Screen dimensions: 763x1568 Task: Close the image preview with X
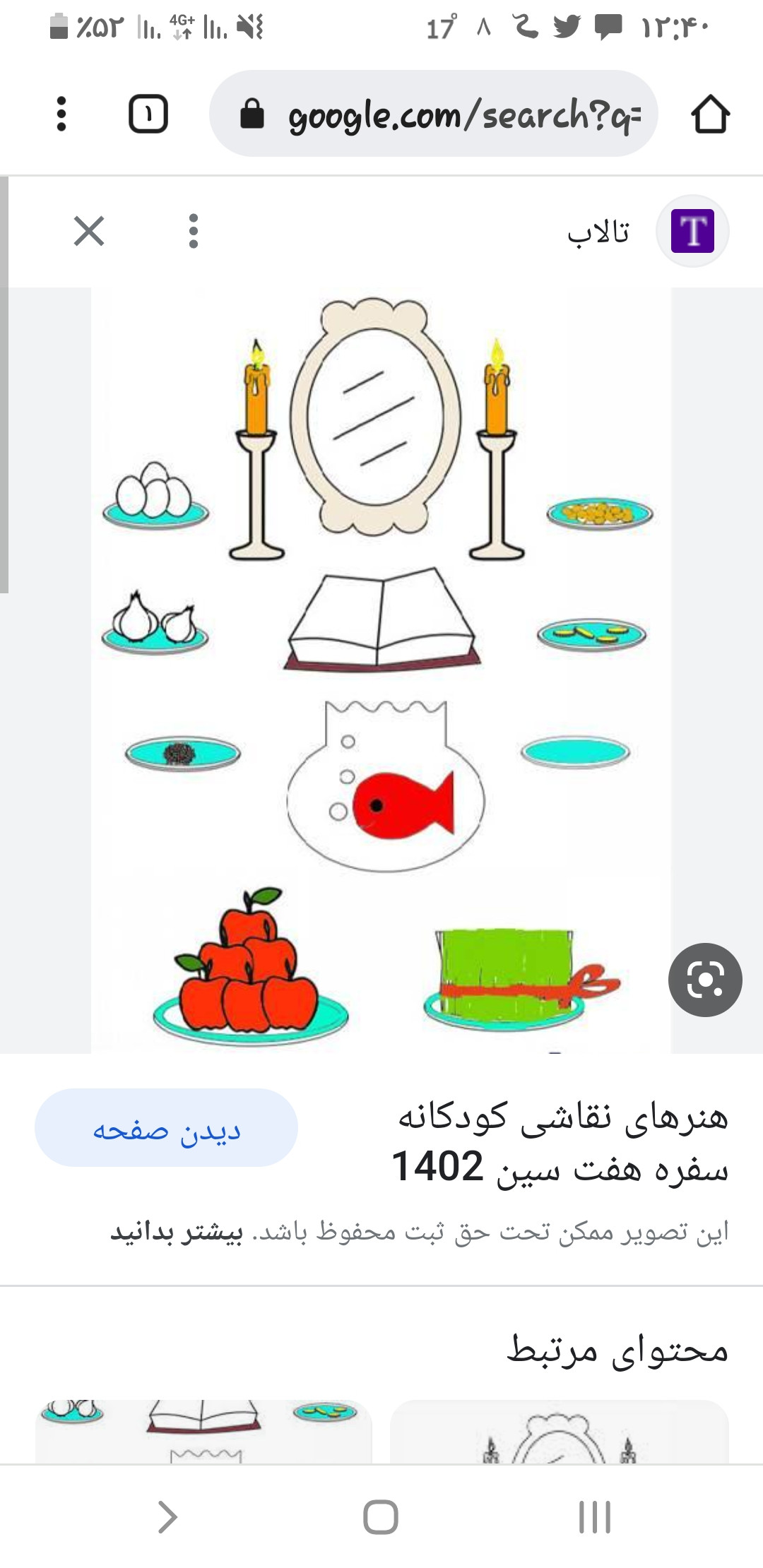(x=89, y=231)
